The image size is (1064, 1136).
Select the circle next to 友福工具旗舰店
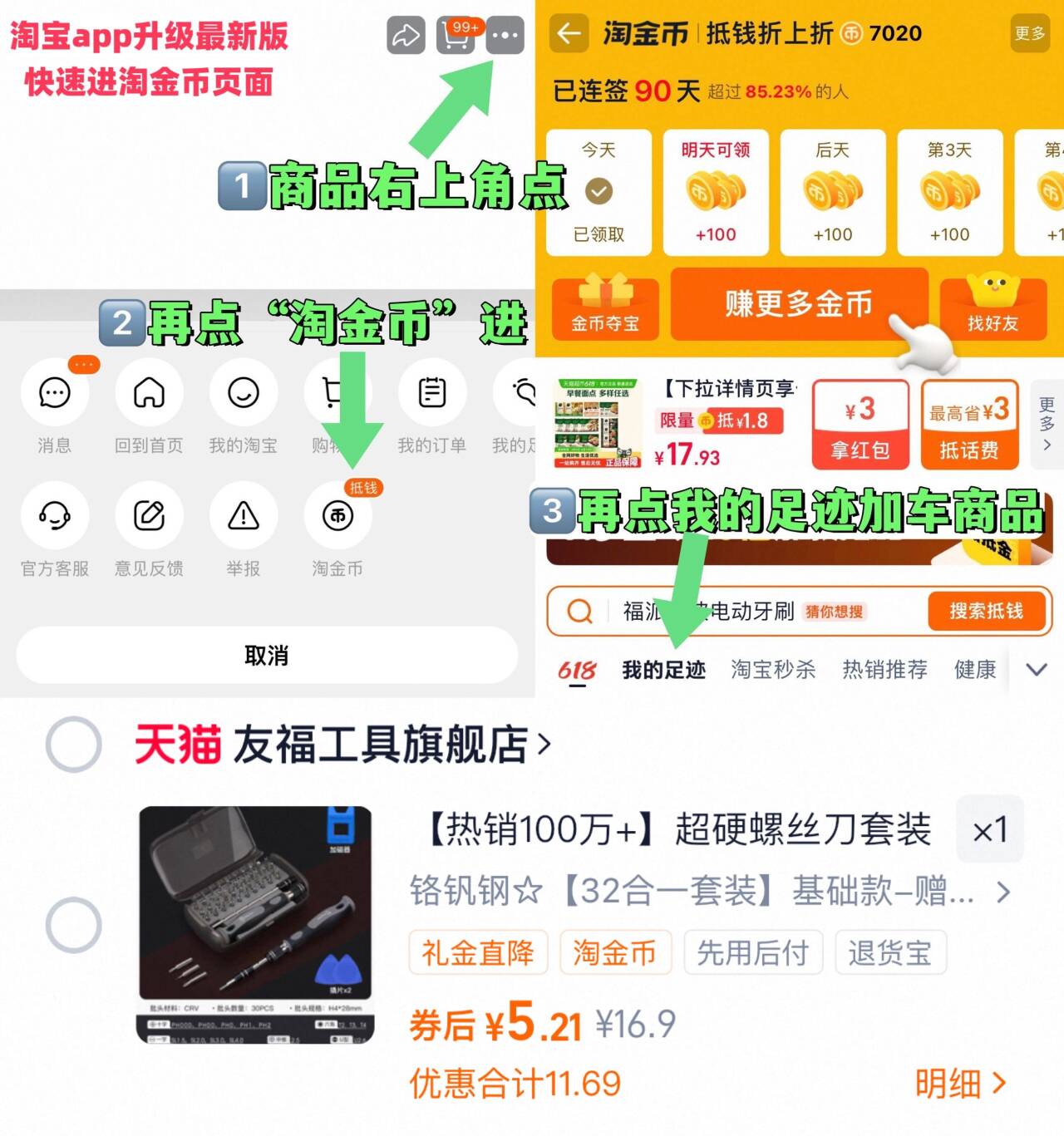coord(73,745)
